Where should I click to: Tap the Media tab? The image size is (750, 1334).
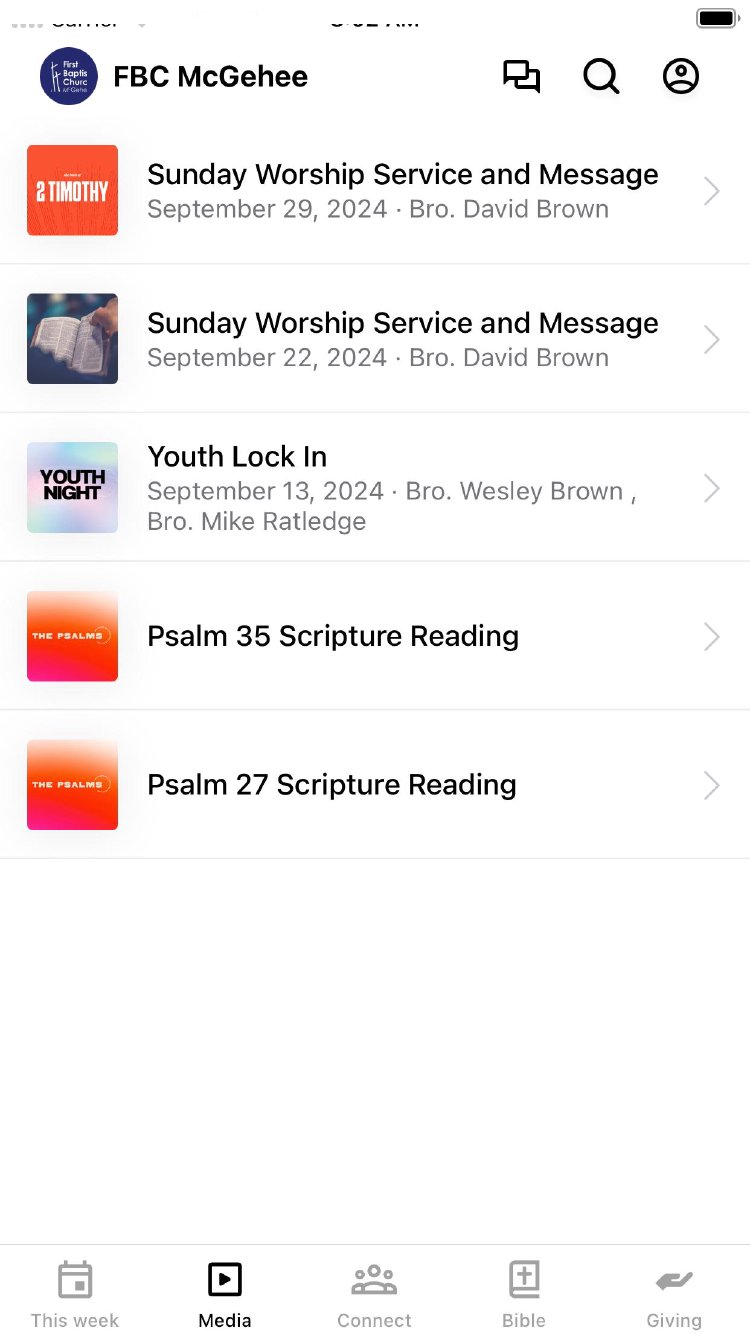click(x=225, y=1294)
